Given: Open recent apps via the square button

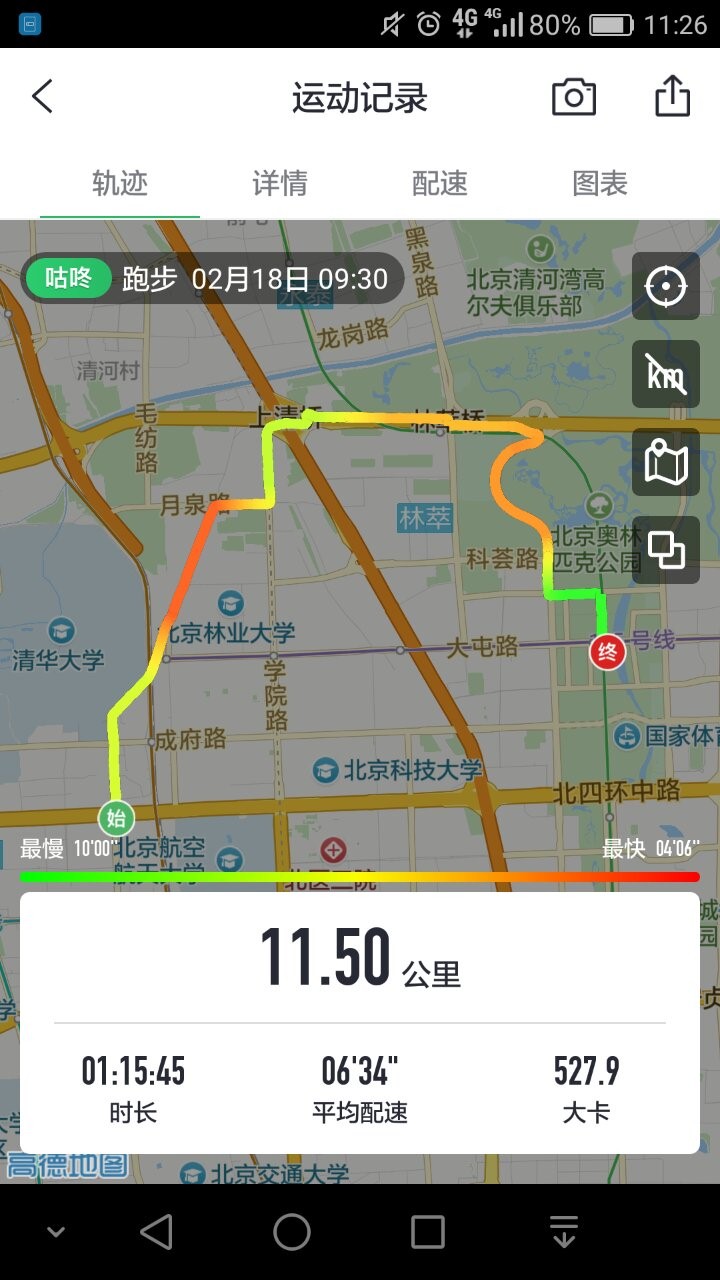Looking at the screenshot, I should pos(428,1232).
